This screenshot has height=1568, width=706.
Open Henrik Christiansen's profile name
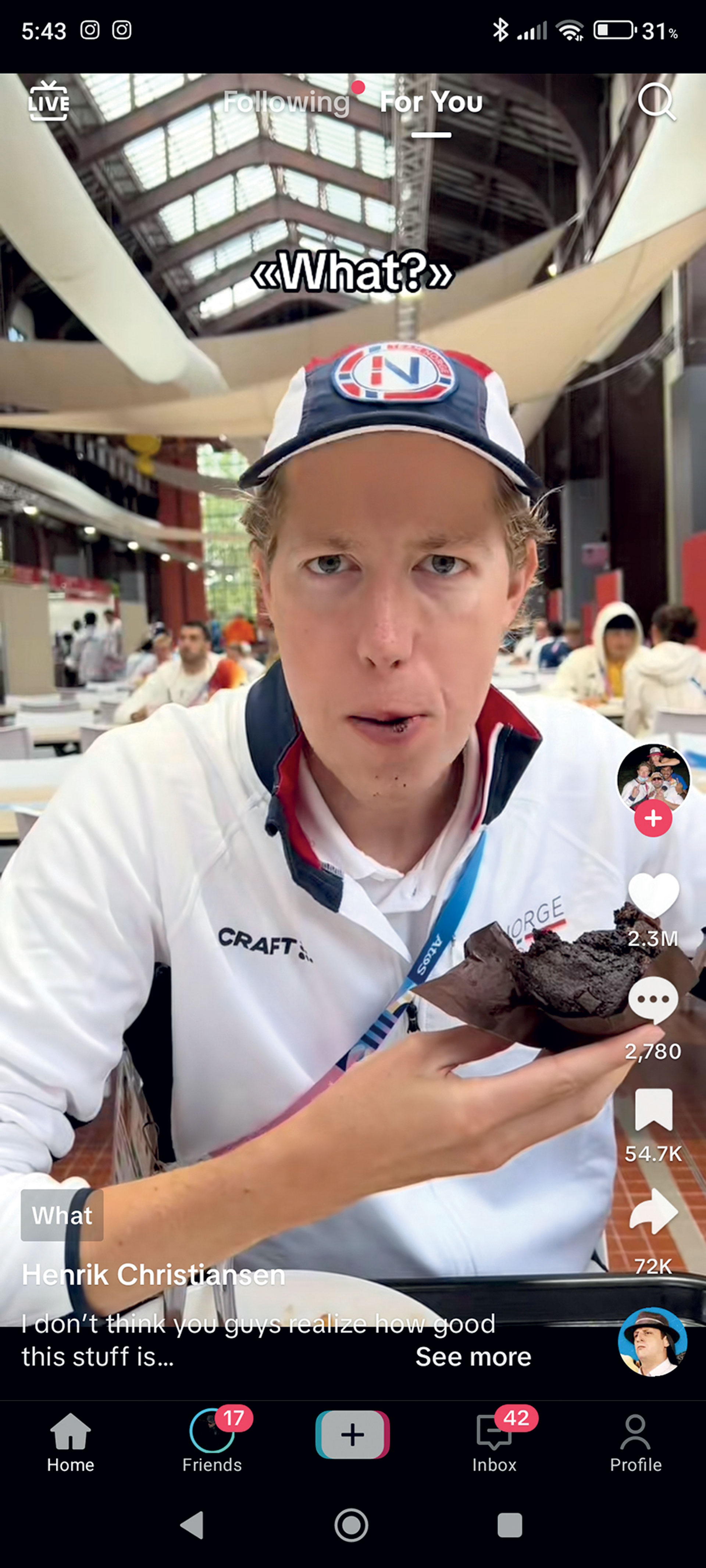point(153,1275)
